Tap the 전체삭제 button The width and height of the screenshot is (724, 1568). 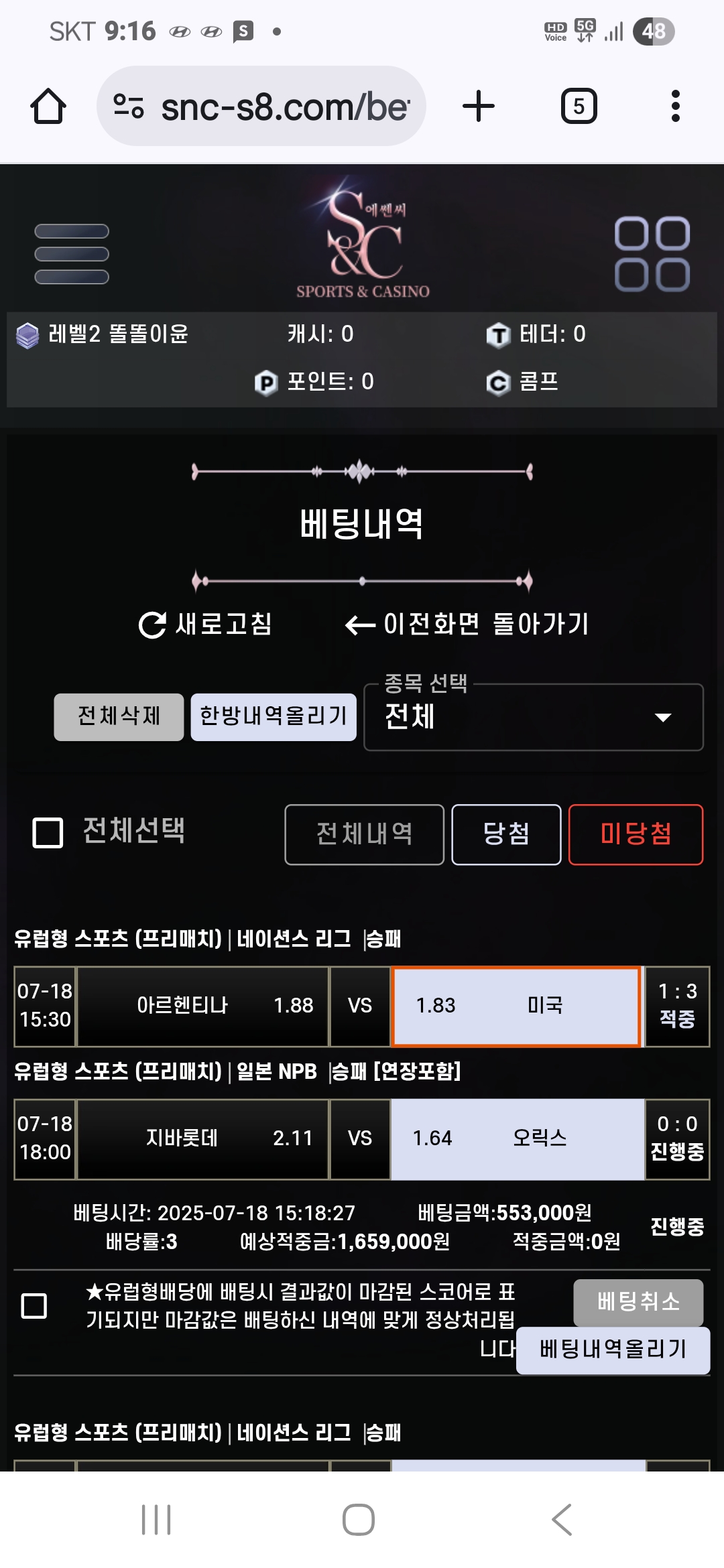point(119,717)
